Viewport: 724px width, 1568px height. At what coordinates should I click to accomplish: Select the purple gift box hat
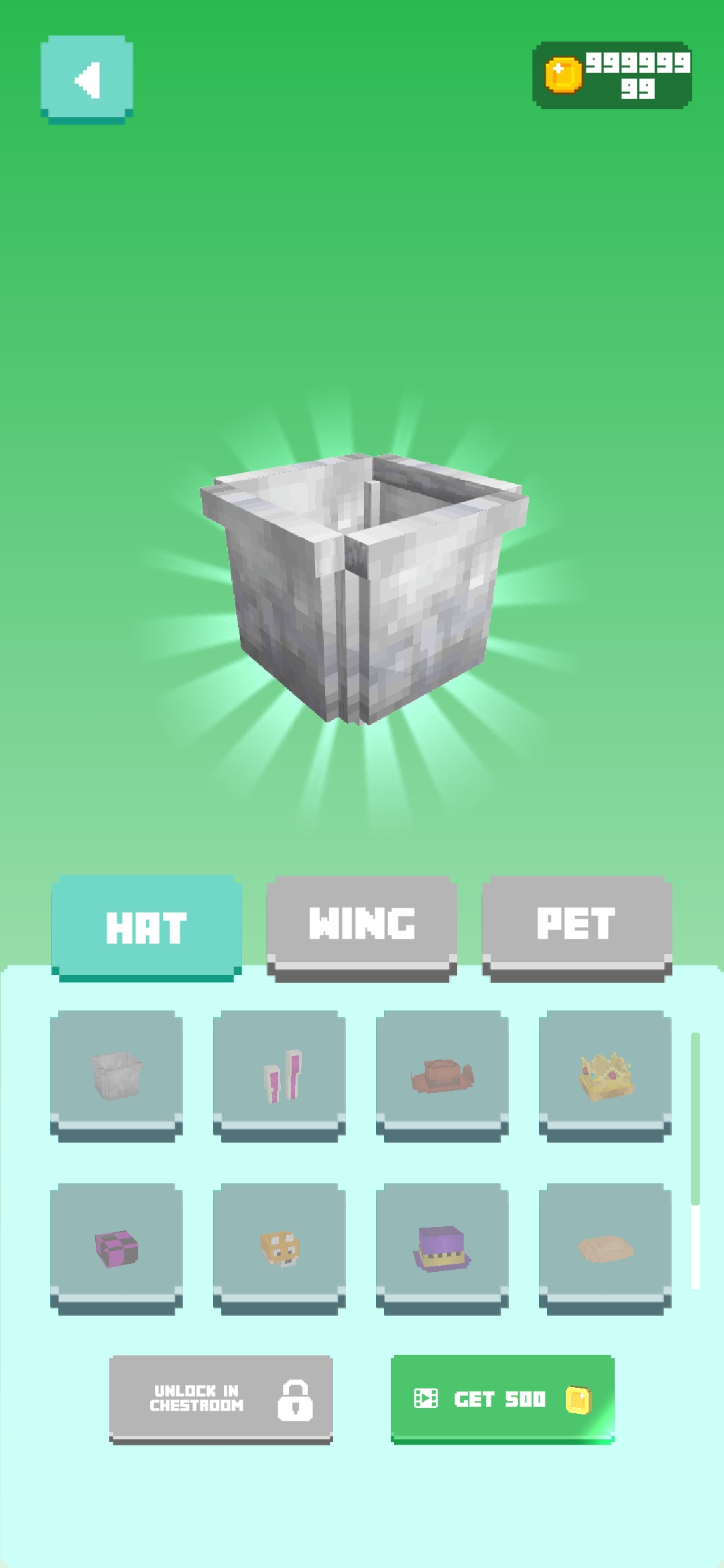pyautogui.click(x=116, y=1247)
